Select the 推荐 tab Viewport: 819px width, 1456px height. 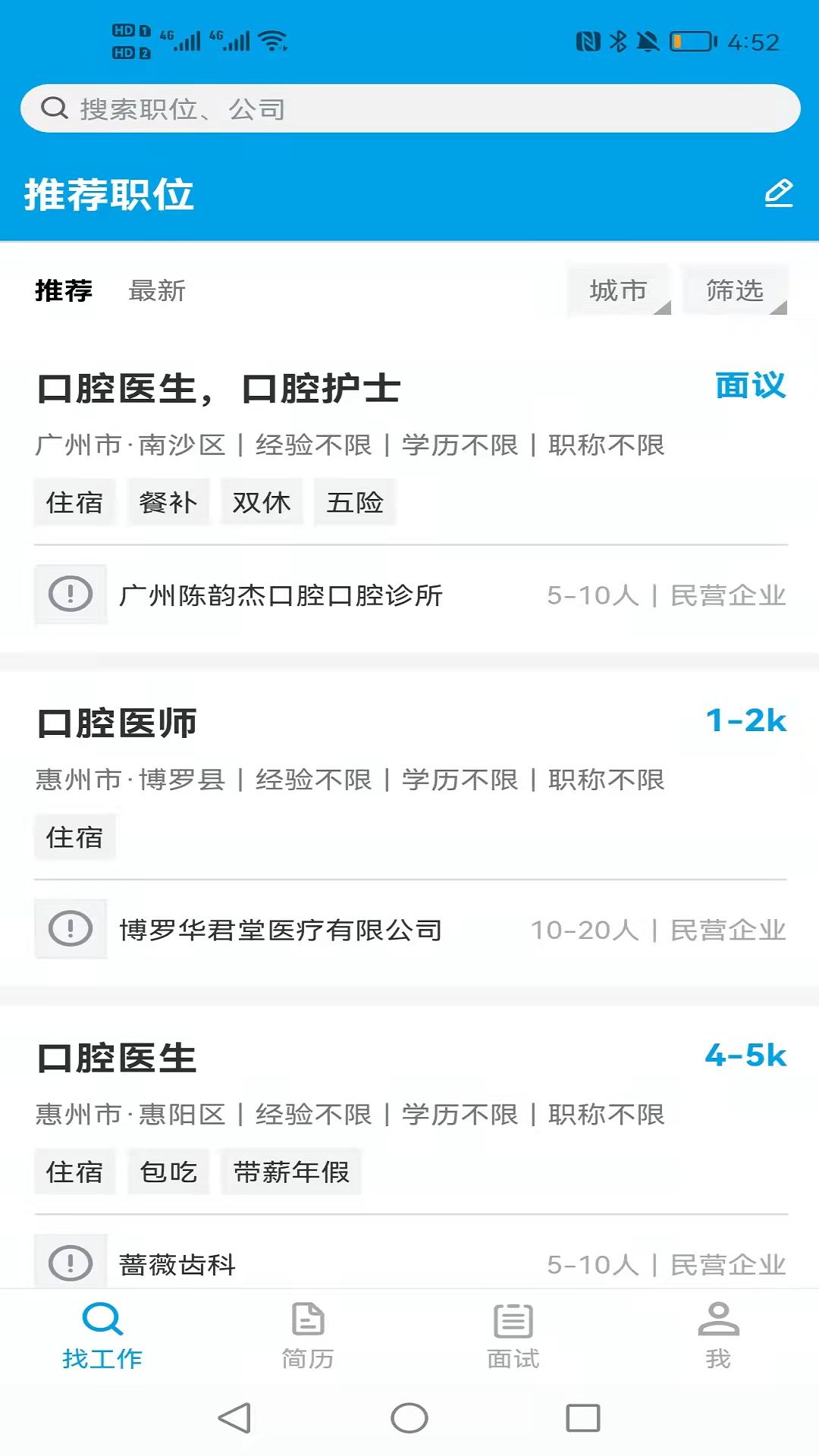click(x=64, y=291)
